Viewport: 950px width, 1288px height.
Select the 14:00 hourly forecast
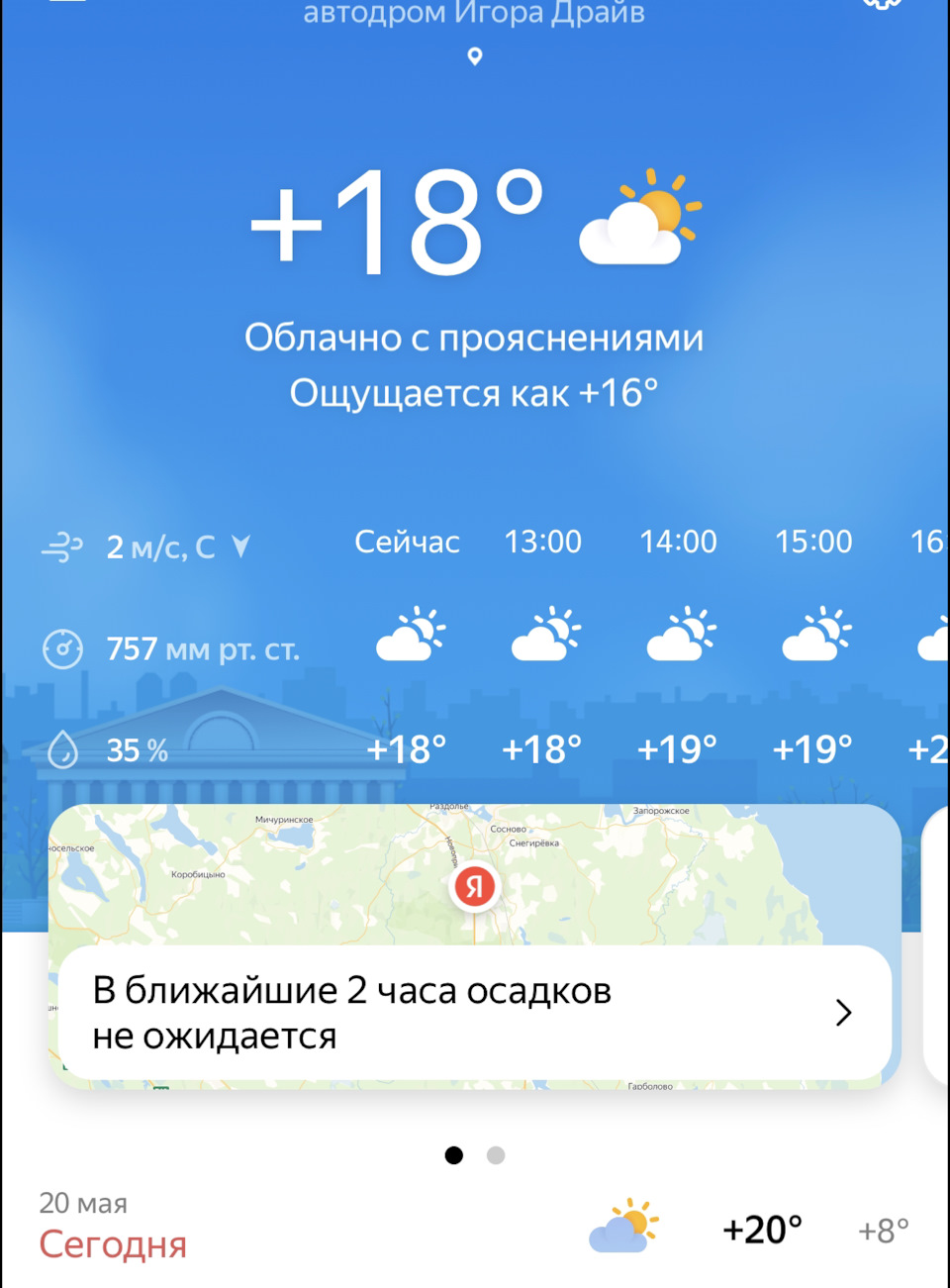(678, 644)
